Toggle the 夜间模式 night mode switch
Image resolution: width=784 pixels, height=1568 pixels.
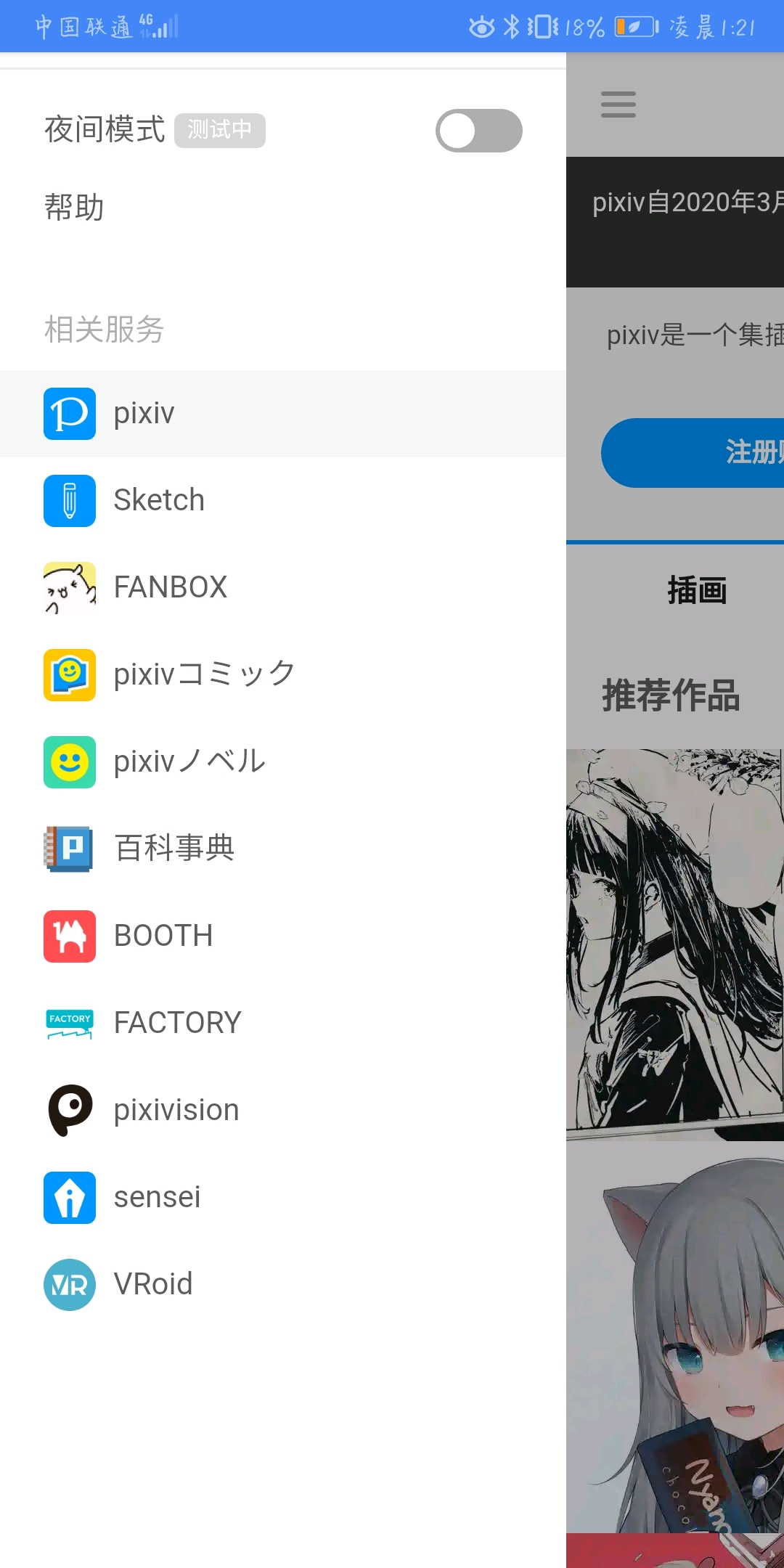(478, 131)
